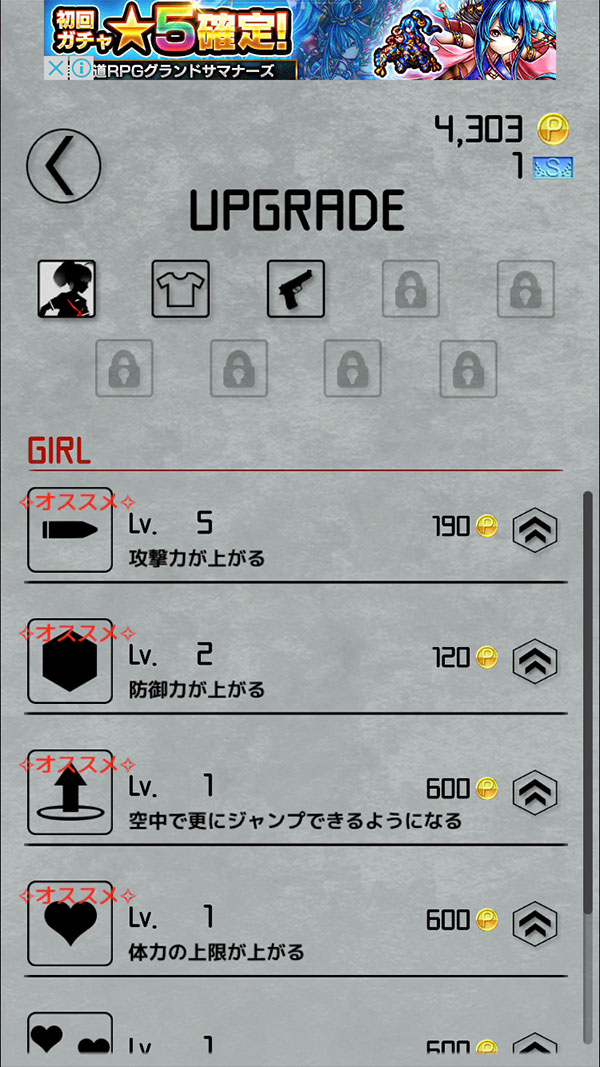The height and width of the screenshot is (1067, 600).
Task: Upgrade attack power for 190 coins
Action: pos(534,528)
